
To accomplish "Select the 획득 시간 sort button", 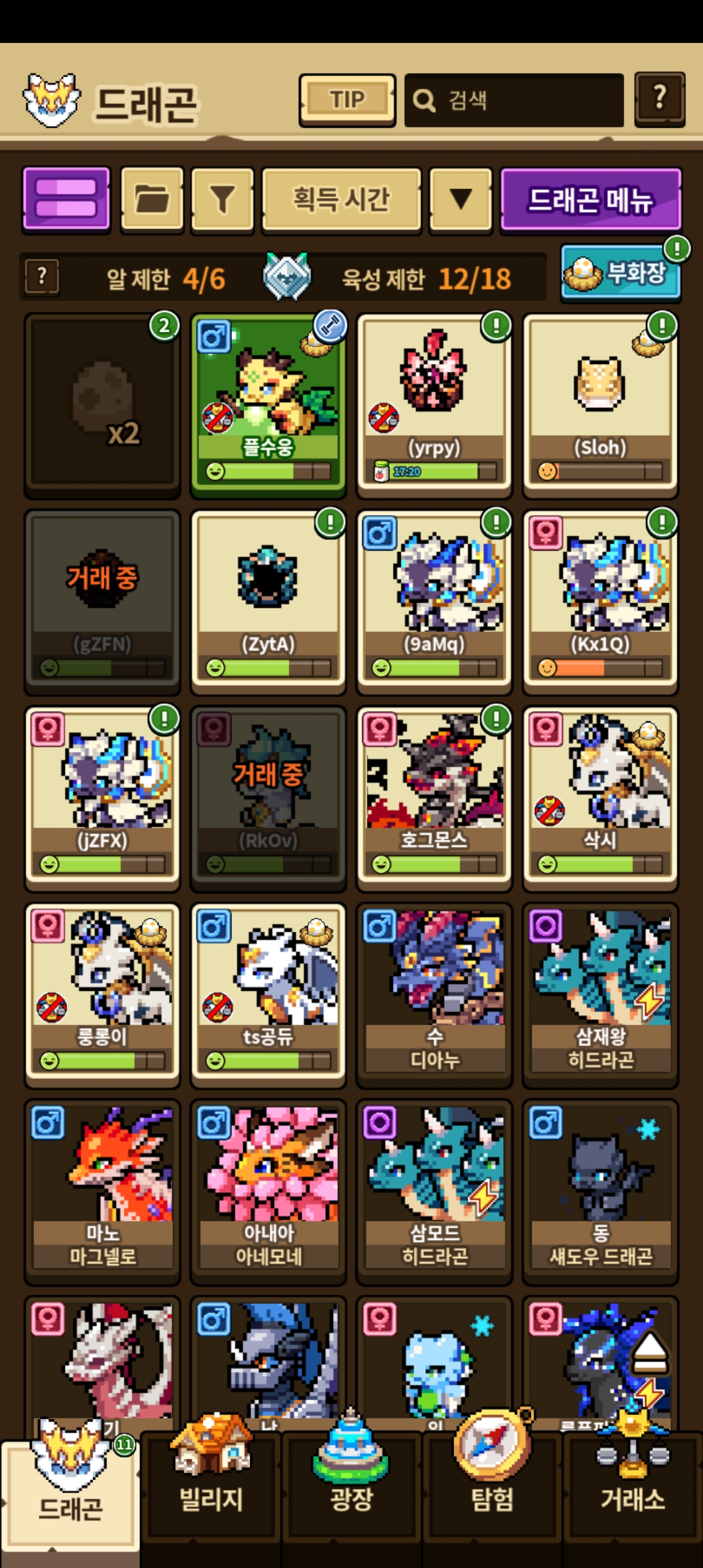I will 341,198.
